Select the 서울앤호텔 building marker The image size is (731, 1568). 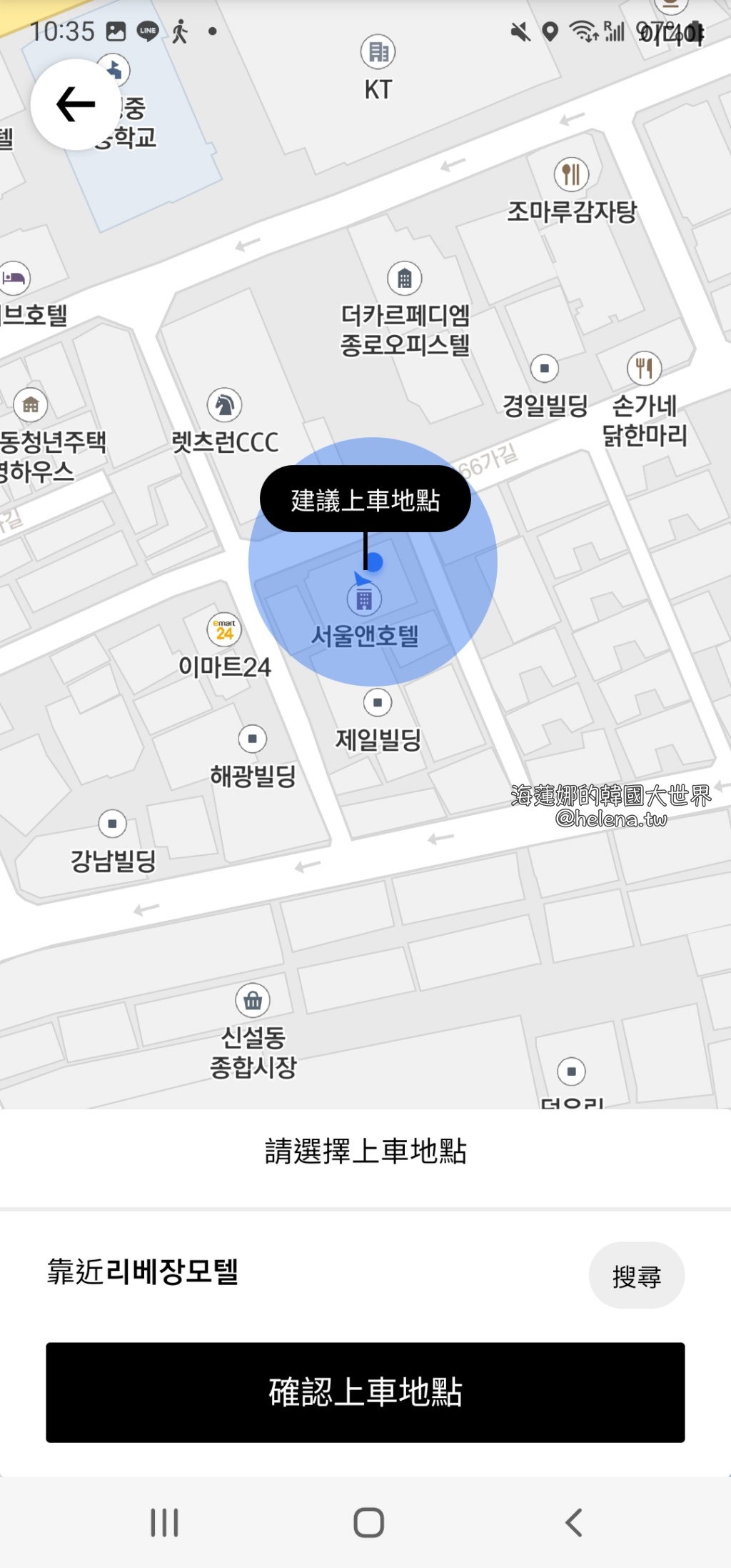coord(365,600)
